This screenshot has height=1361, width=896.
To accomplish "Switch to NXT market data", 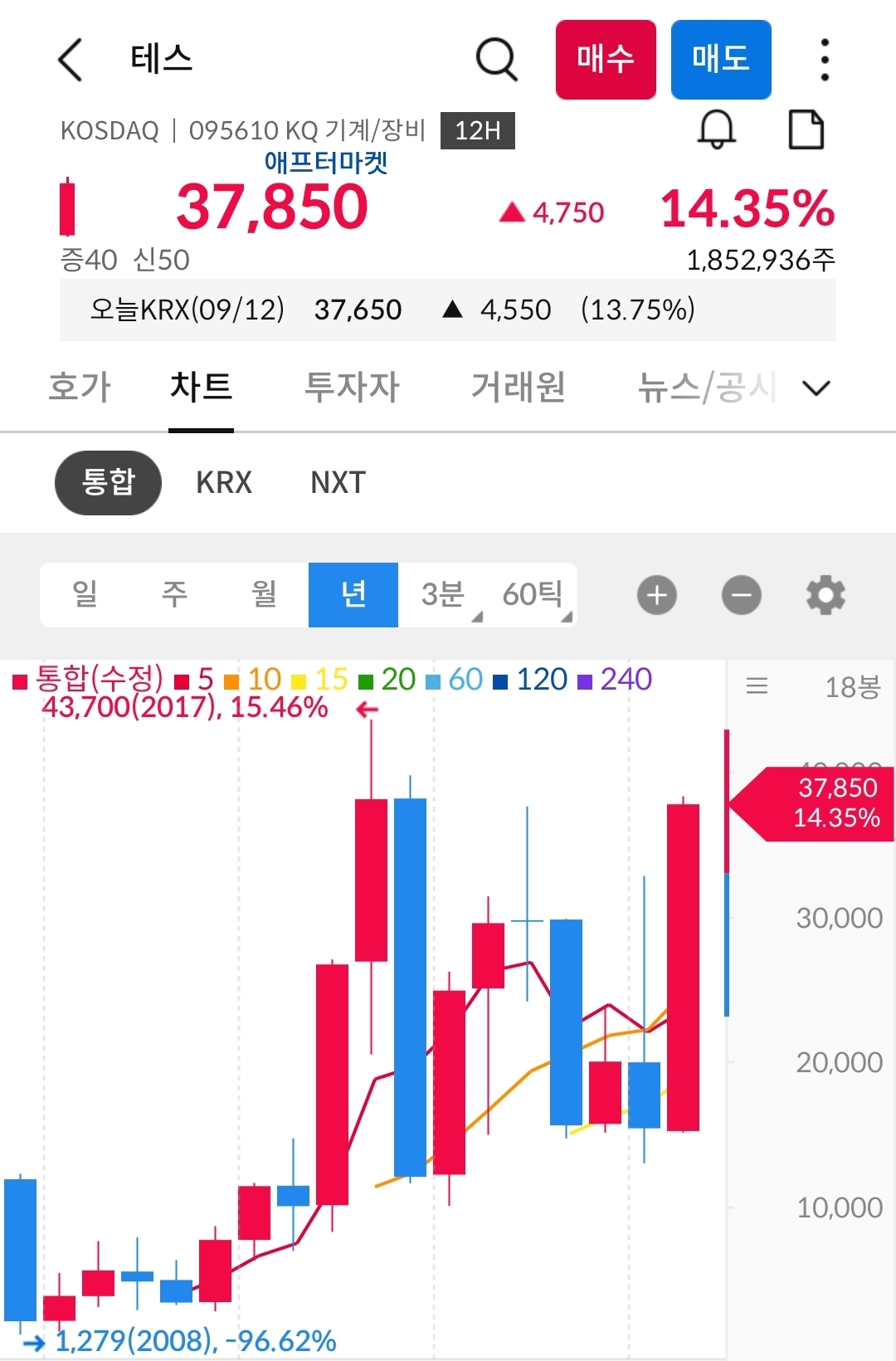I will (336, 482).
